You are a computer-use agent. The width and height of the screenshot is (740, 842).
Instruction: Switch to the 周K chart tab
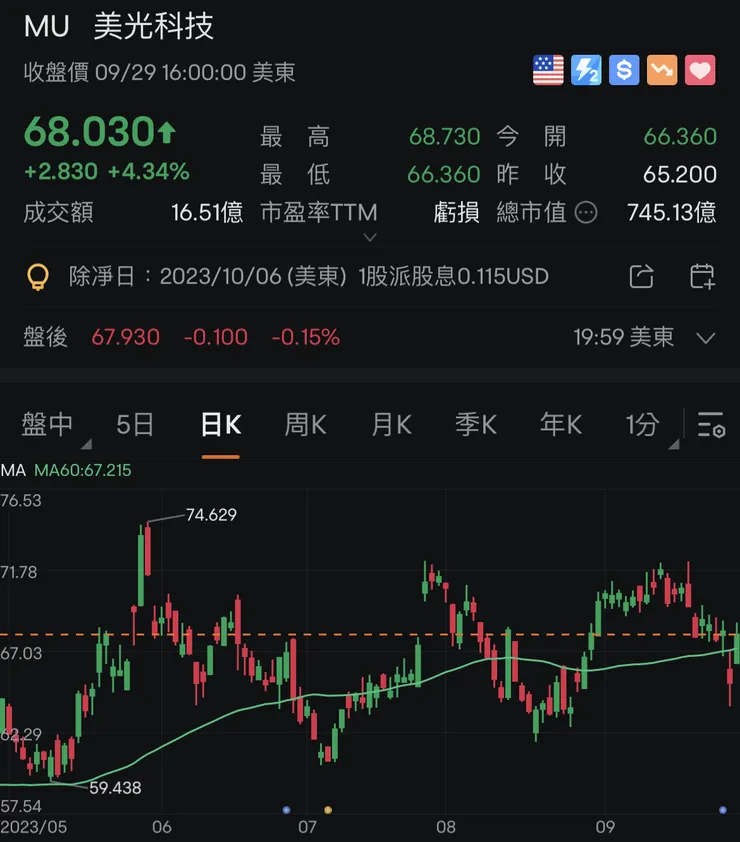[x=304, y=424]
